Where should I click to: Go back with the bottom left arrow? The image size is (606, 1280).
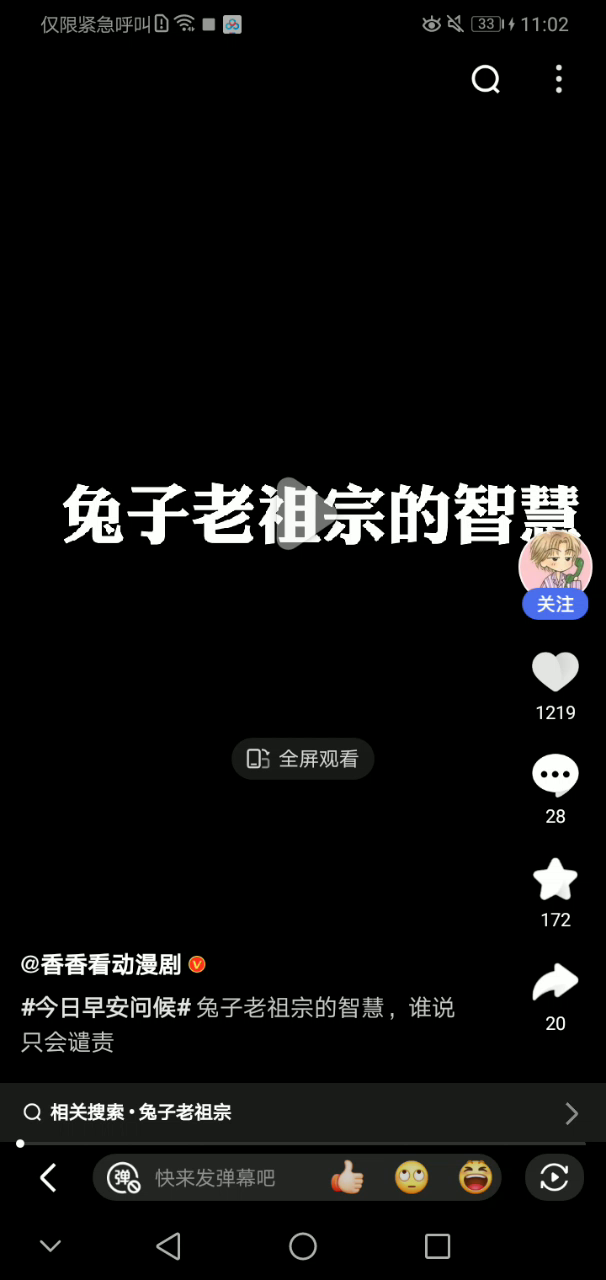point(47,1178)
